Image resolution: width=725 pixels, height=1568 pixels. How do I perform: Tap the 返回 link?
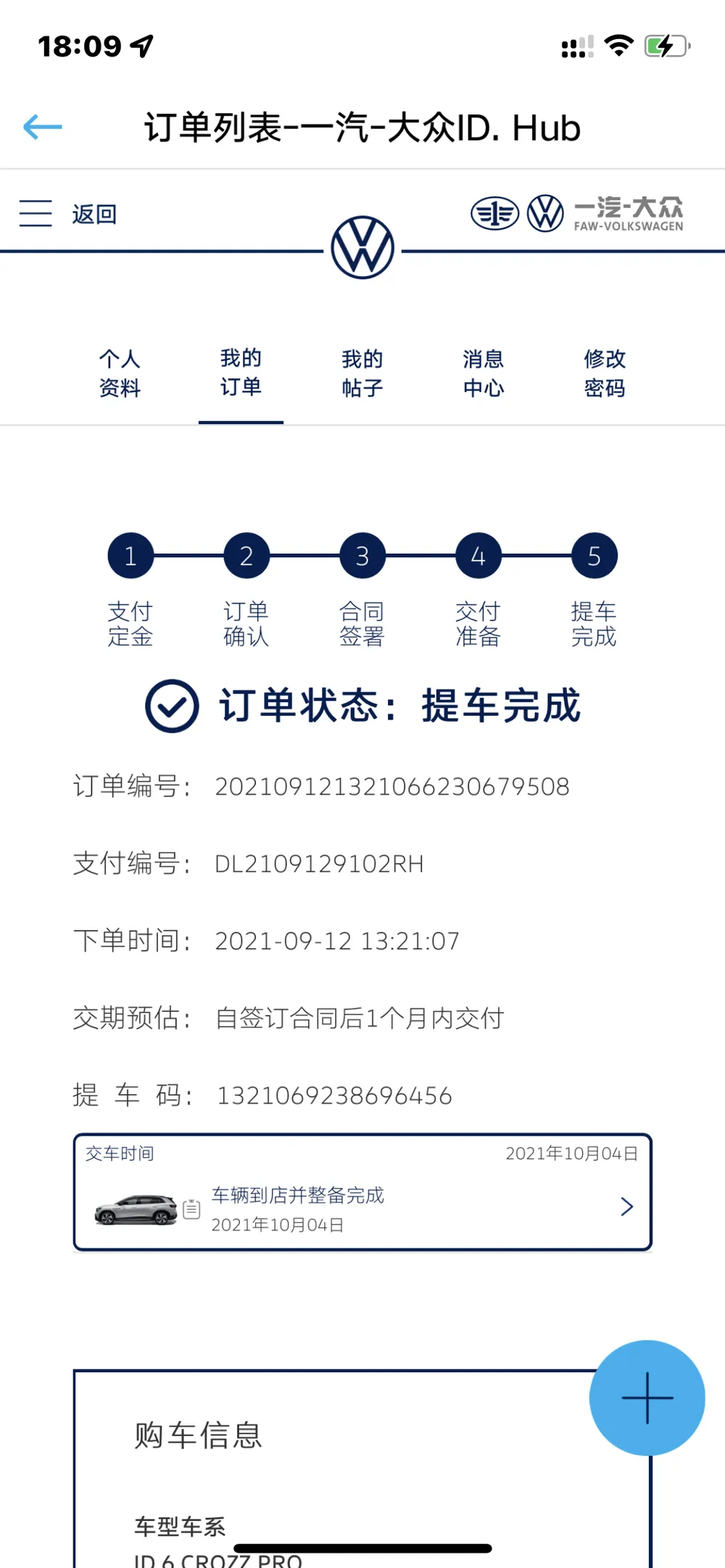point(94,214)
